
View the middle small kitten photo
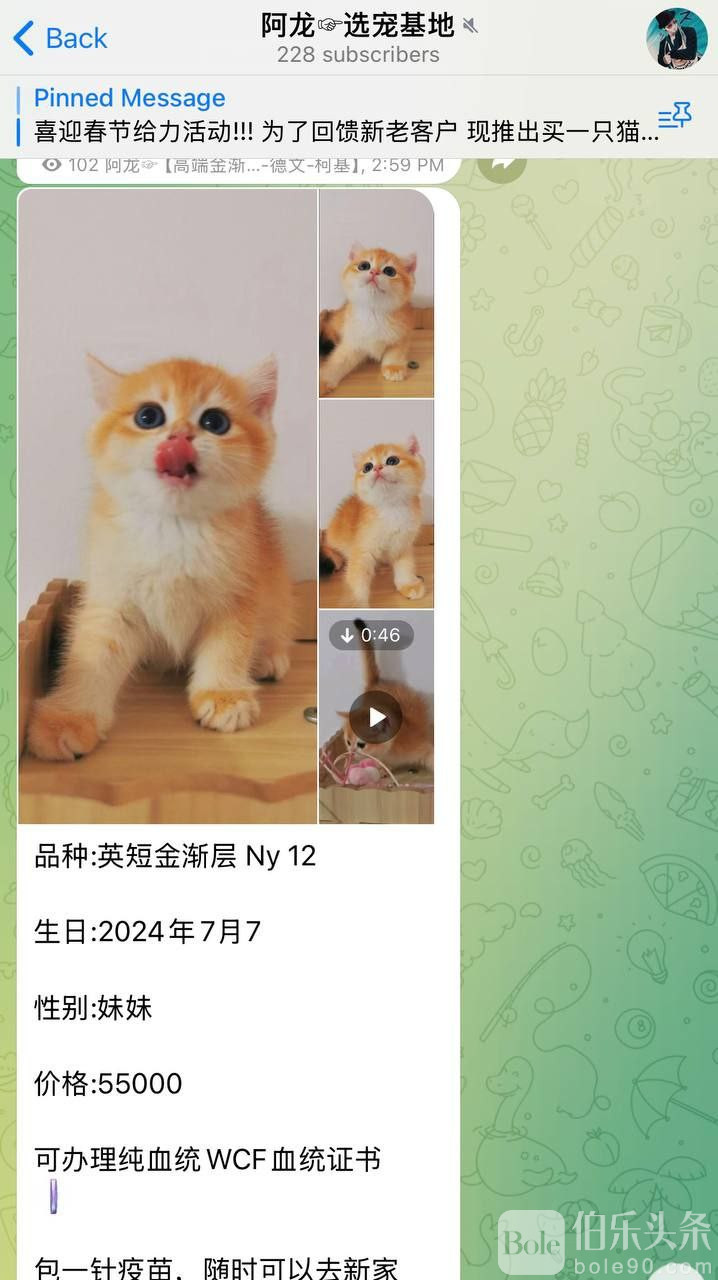(376, 504)
